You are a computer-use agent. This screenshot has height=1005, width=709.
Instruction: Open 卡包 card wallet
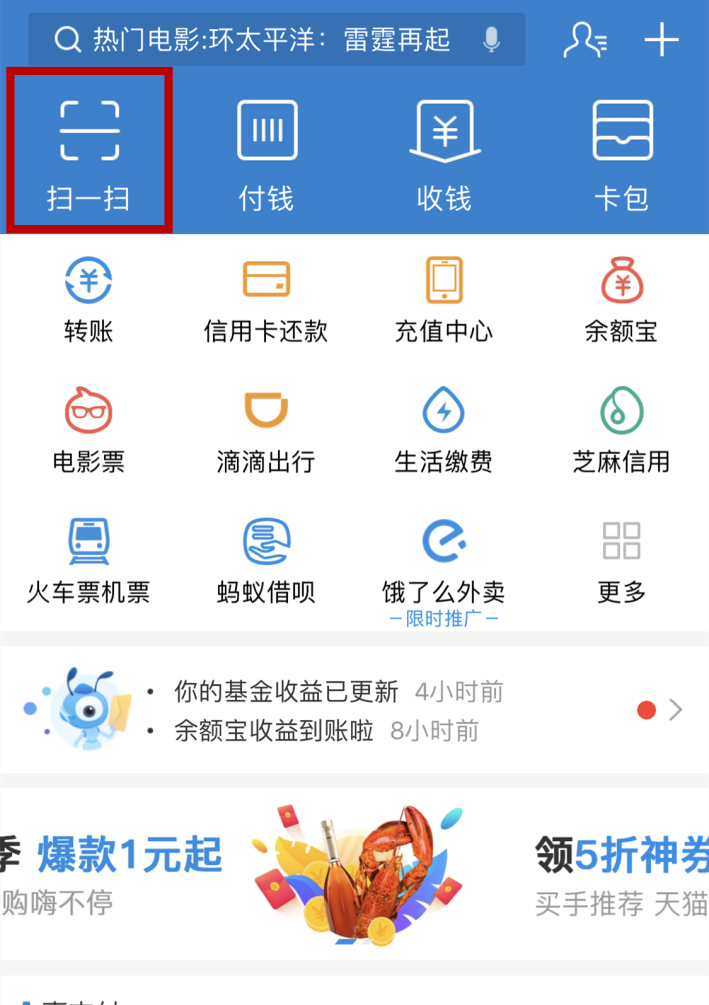coord(621,150)
